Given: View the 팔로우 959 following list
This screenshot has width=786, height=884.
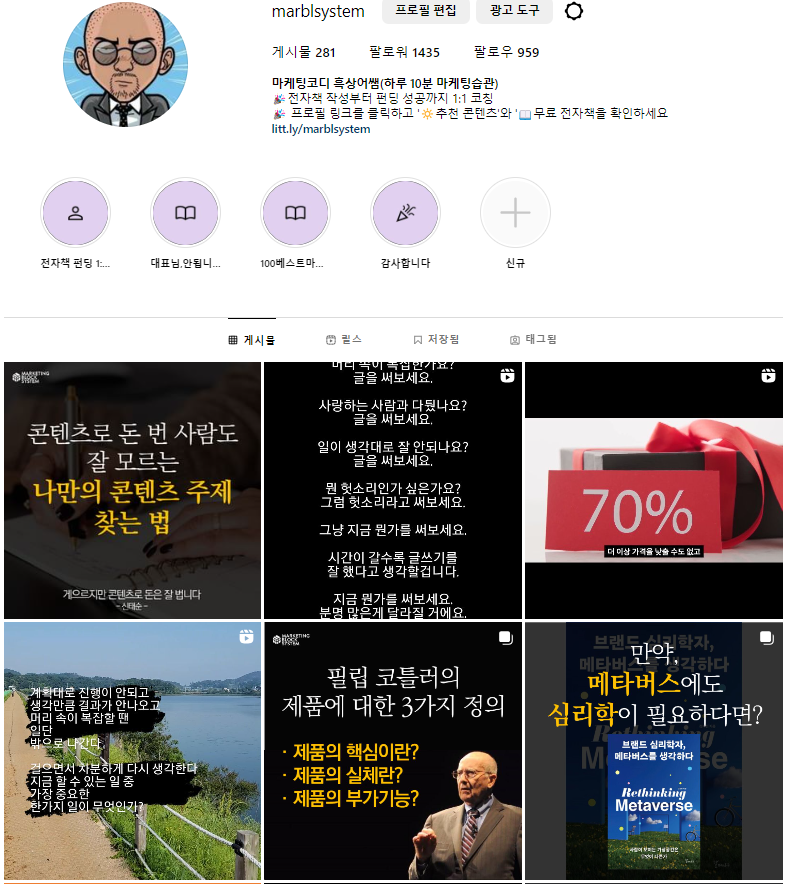Looking at the screenshot, I should 506,52.
